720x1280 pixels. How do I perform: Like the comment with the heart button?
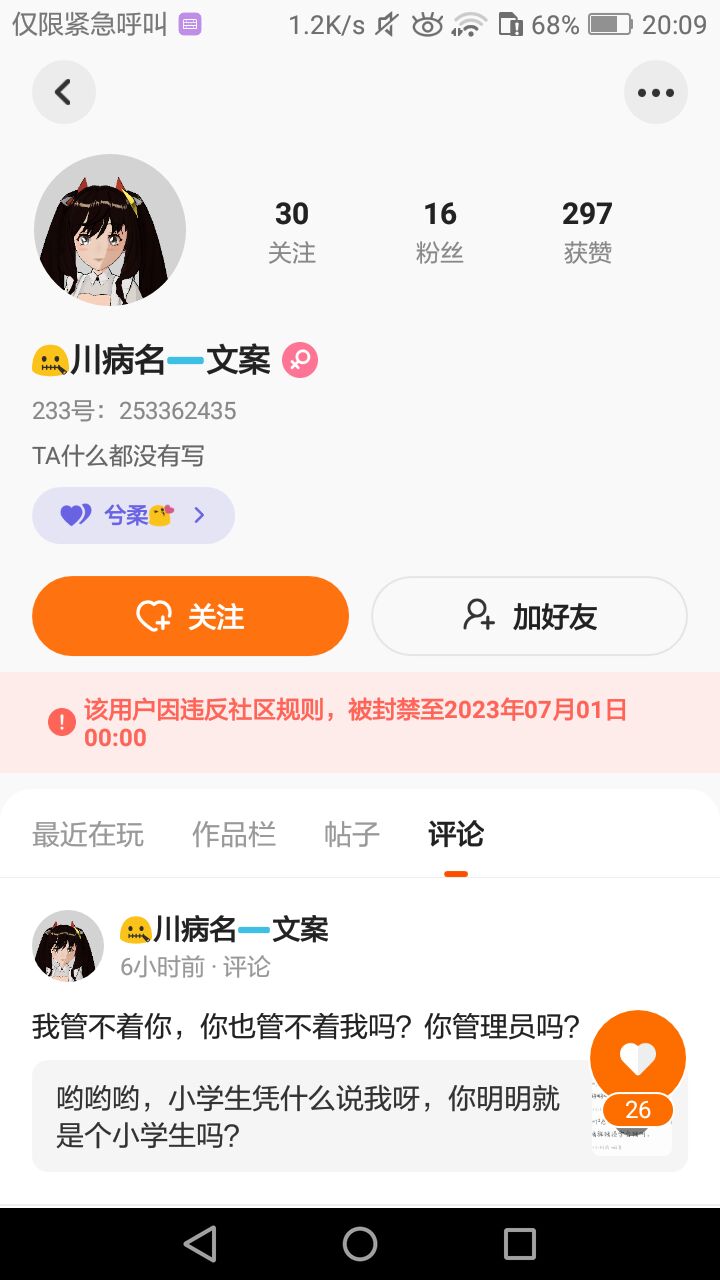637,1058
